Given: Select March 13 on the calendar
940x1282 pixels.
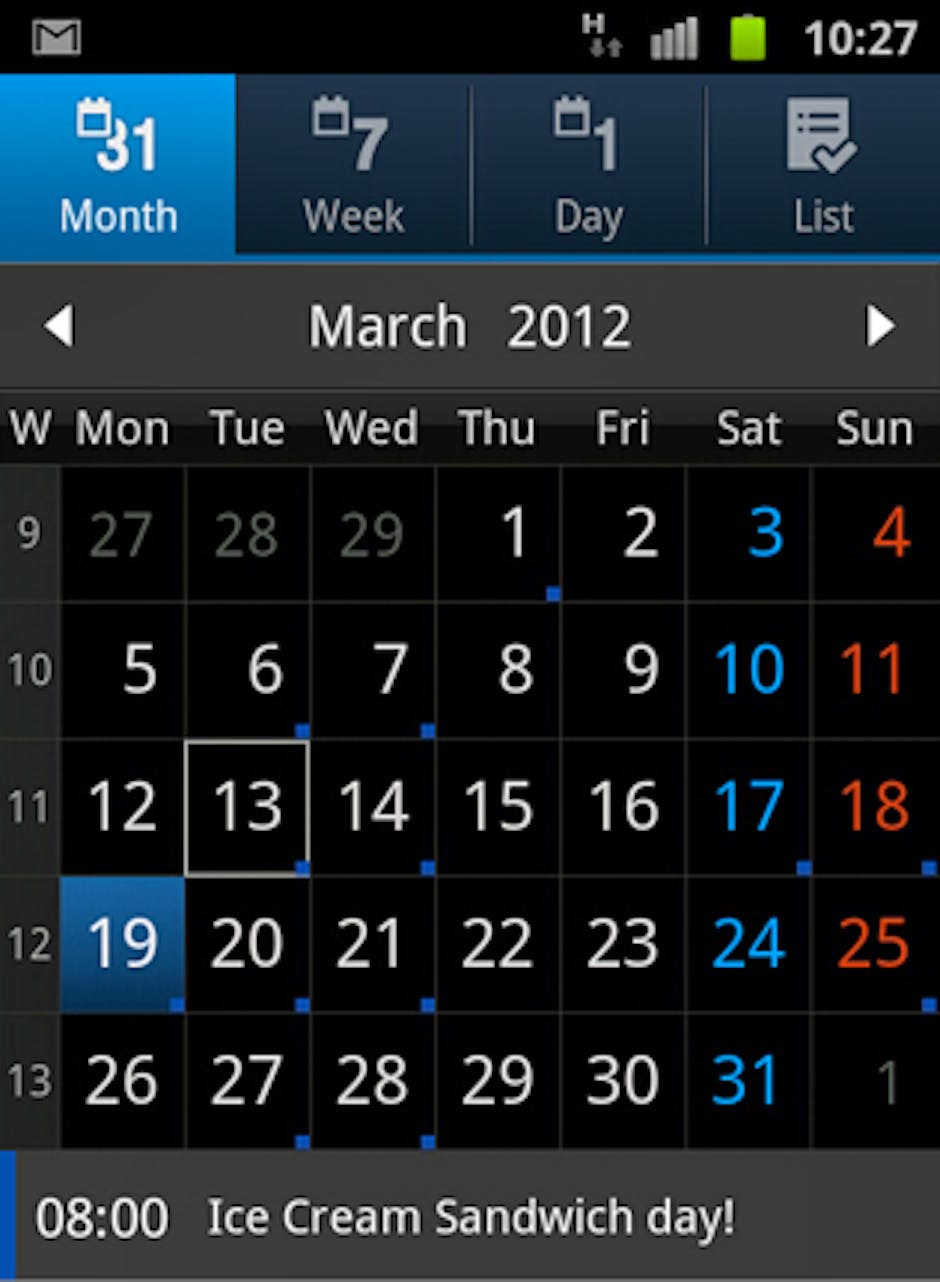Looking at the screenshot, I should point(247,807).
